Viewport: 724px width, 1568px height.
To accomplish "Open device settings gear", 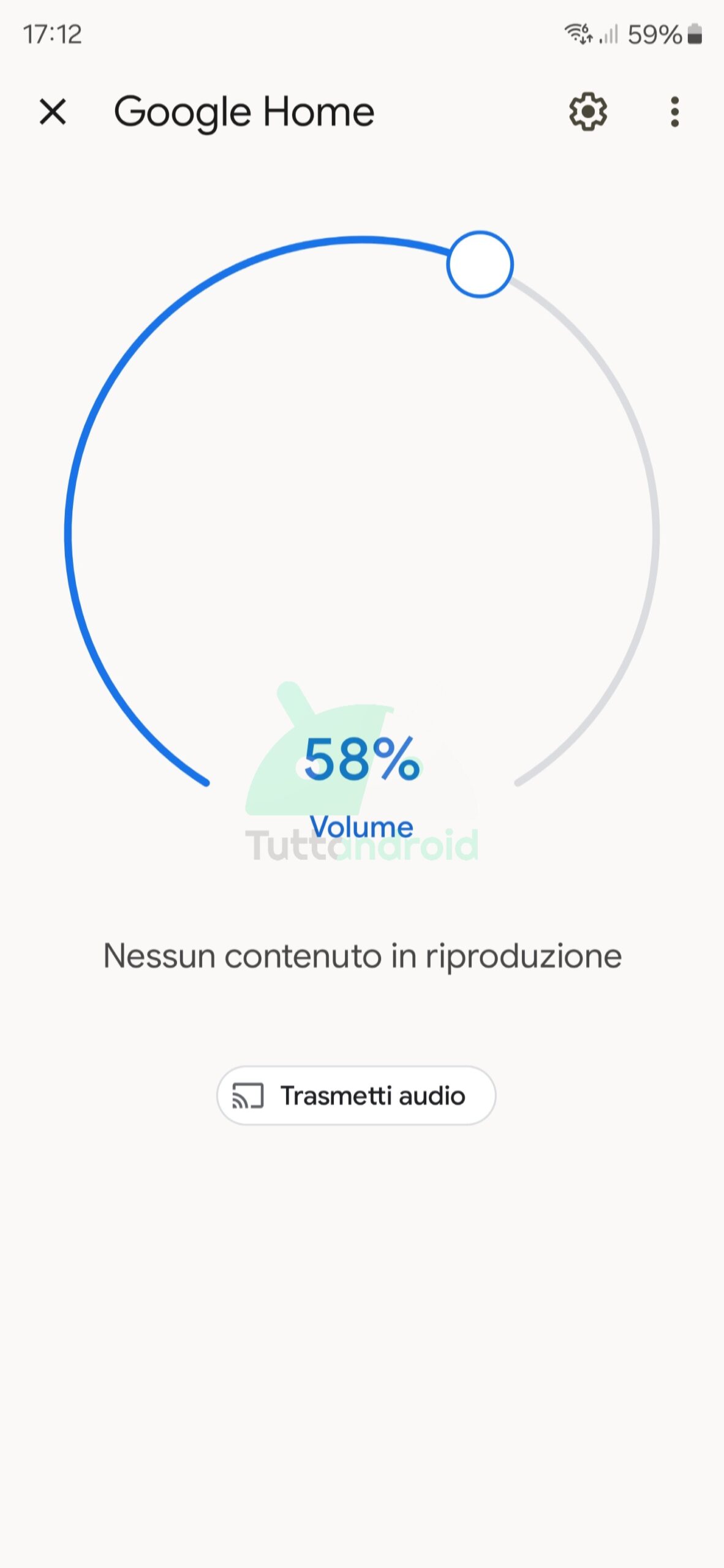I will click(588, 111).
